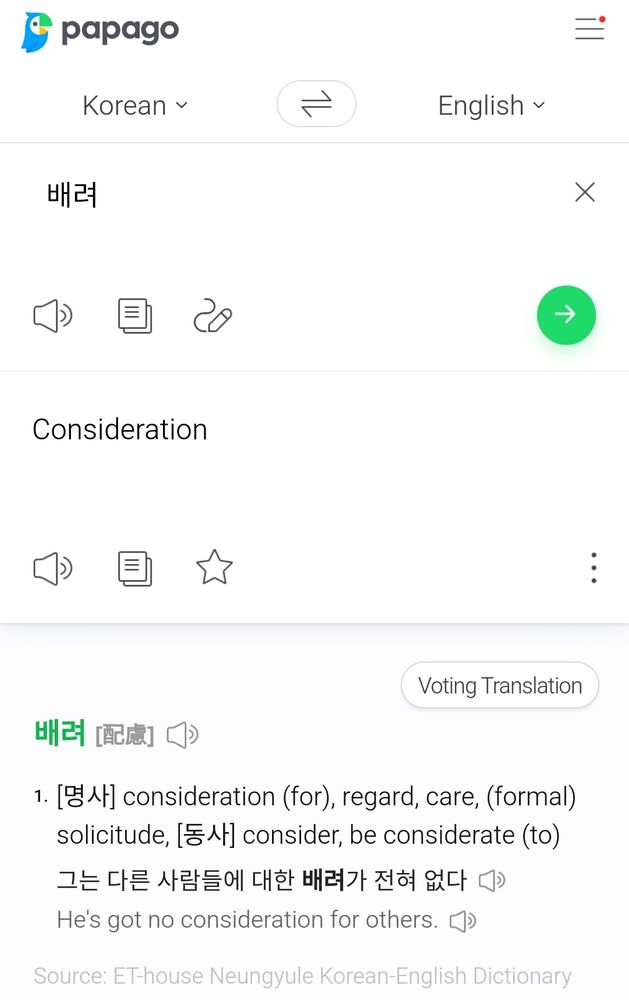Viewport: 629px width, 1000px height.
Task: Open the hamburger menu
Action: 589,29
